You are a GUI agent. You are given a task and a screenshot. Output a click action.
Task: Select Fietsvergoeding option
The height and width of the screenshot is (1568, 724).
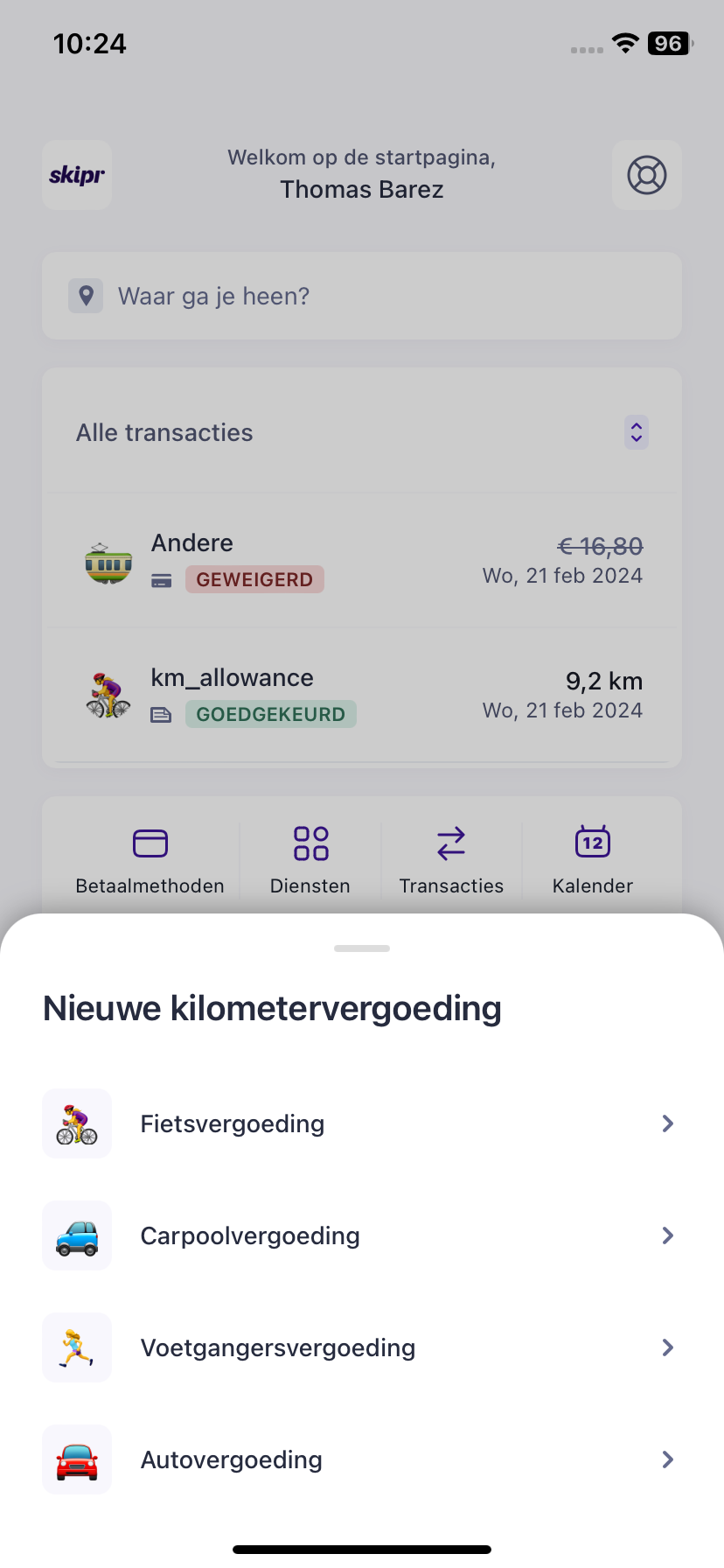pos(361,1123)
